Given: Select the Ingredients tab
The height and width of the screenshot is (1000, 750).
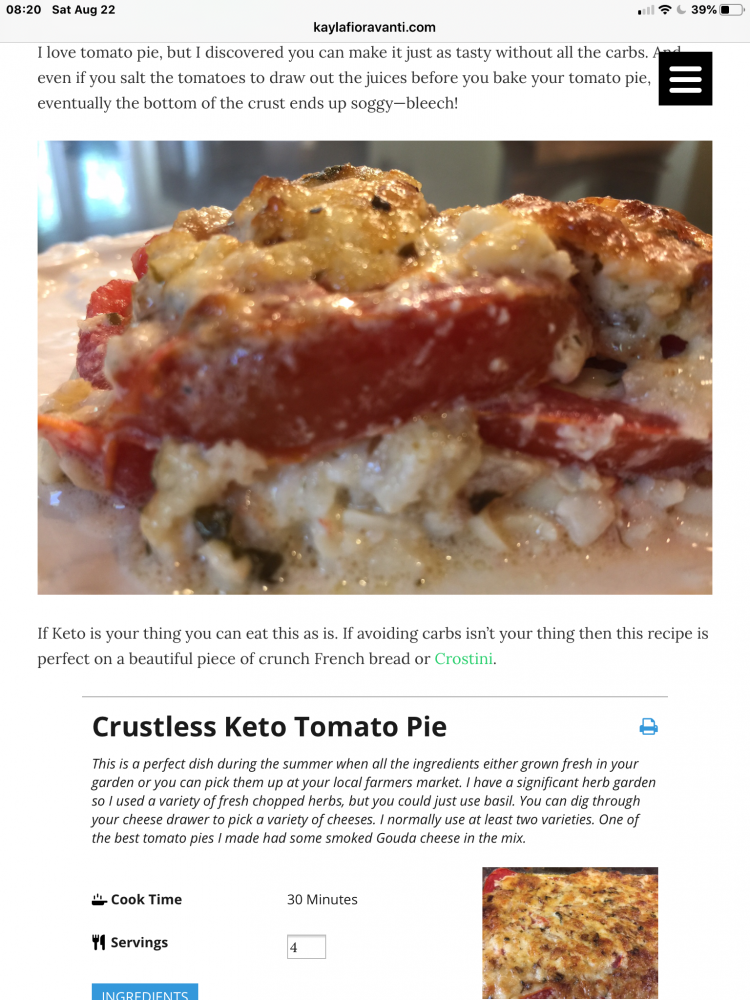Looking at the screenshot, I should coord(145,992).
